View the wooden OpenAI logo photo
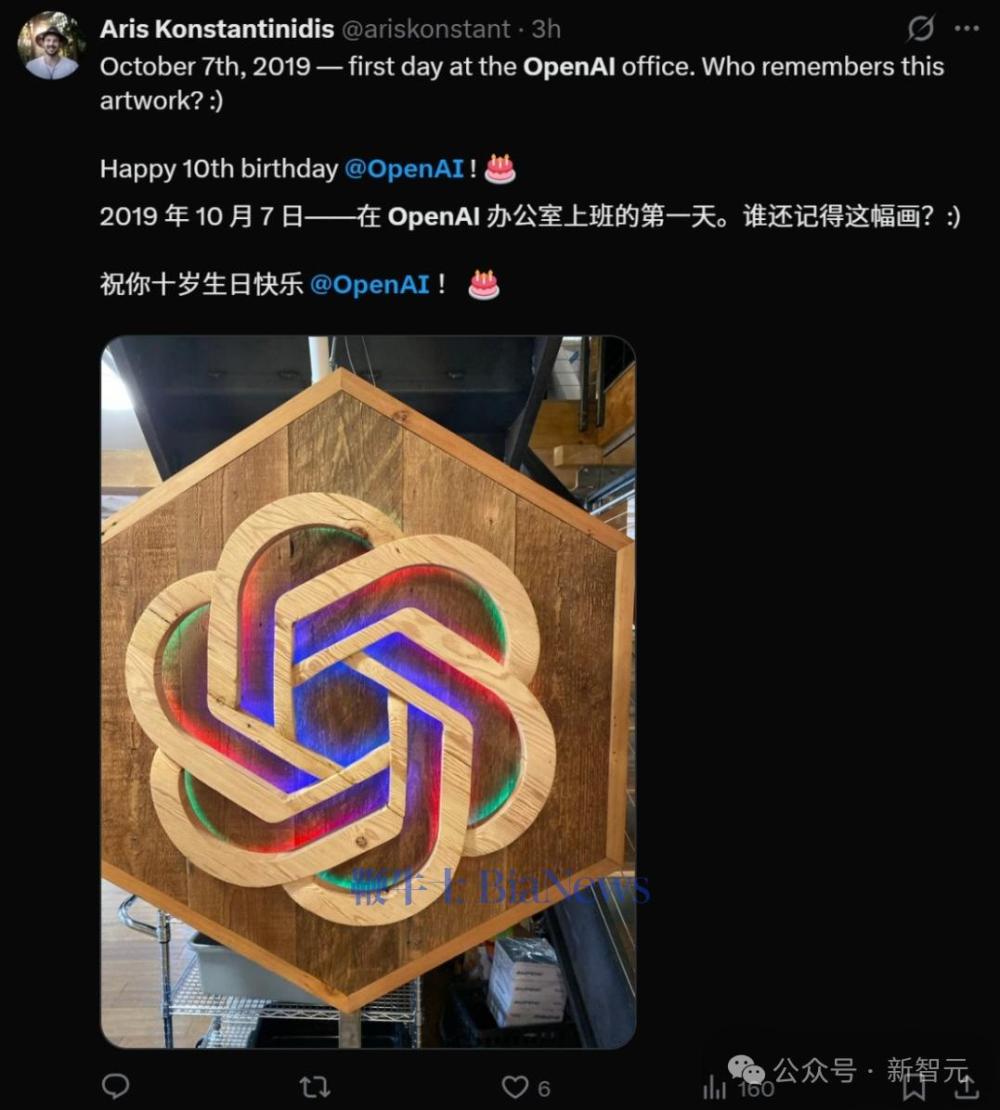 (368, 691)
